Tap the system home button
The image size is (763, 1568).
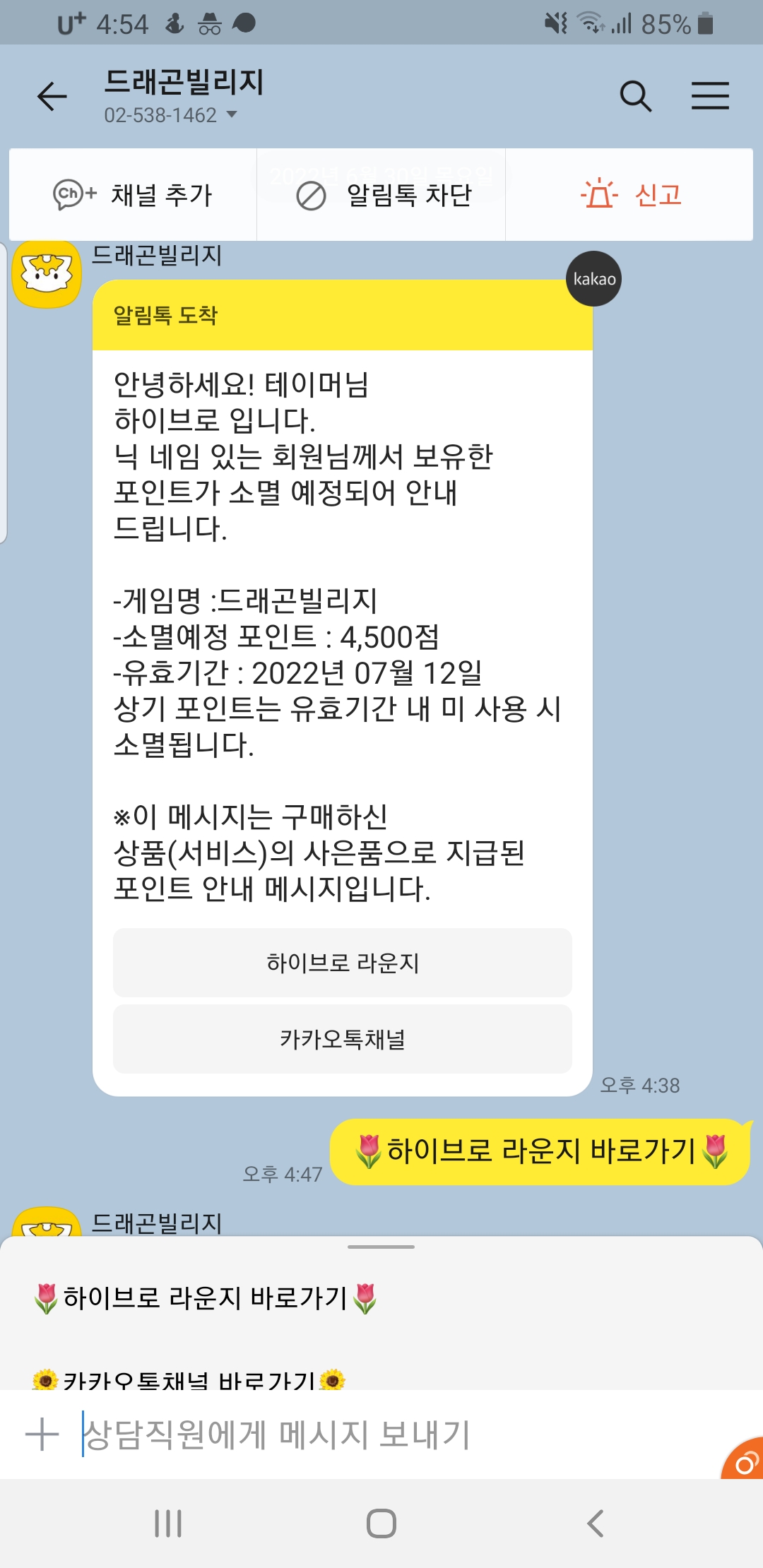[x=381, y=1524]
